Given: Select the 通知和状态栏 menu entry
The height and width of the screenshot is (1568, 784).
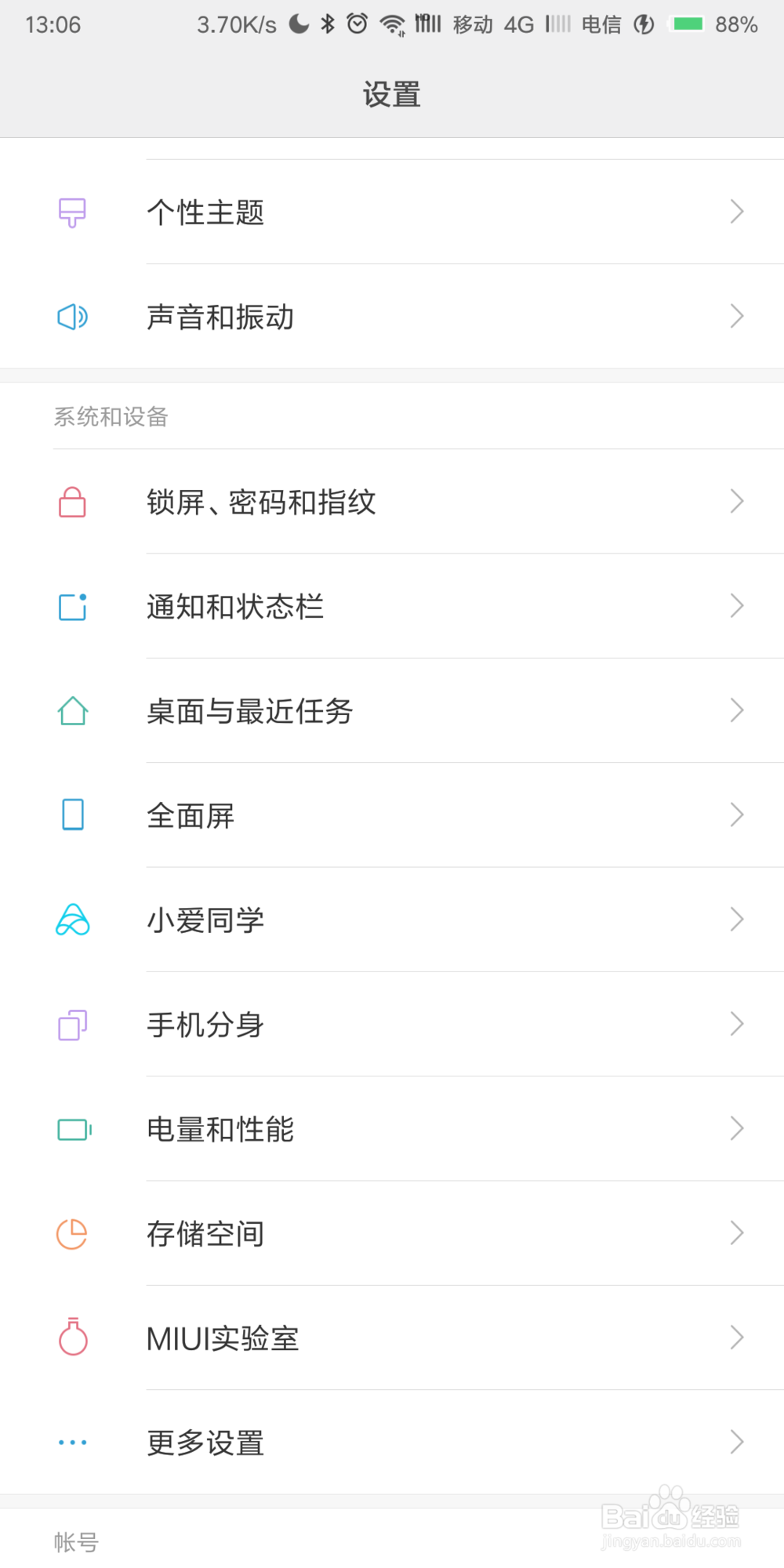Looking at the screenshot, I should click(392, 606).
